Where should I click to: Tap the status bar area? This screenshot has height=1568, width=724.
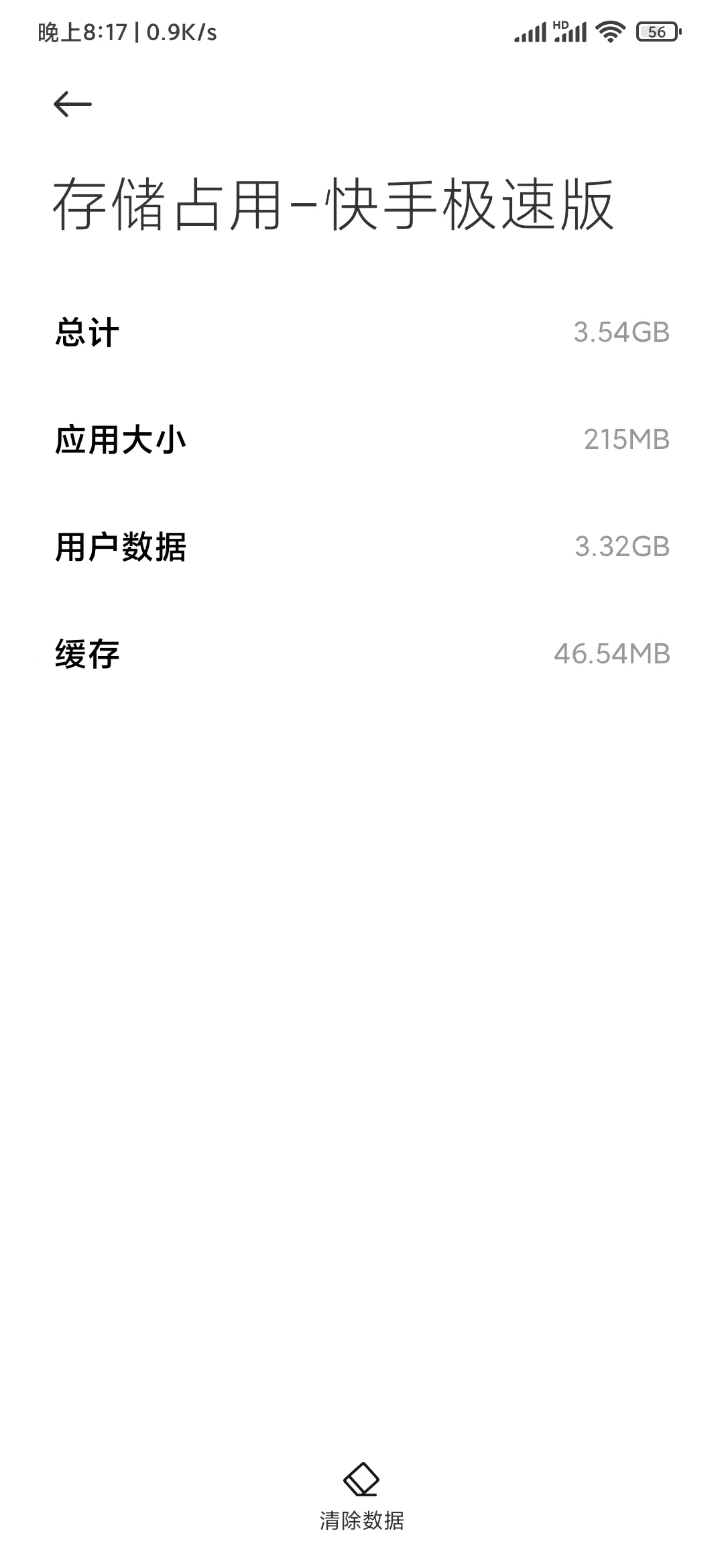tap(362, 30)
